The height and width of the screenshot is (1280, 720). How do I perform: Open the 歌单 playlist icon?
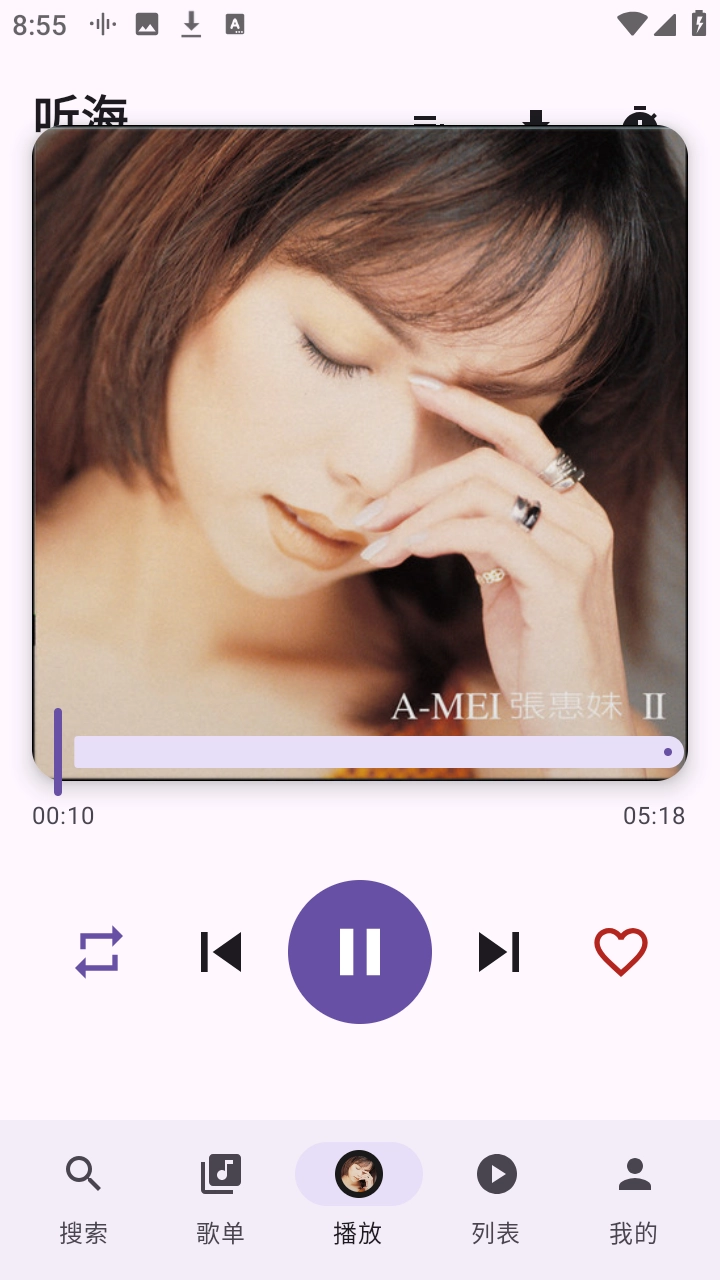[221, 1171]
